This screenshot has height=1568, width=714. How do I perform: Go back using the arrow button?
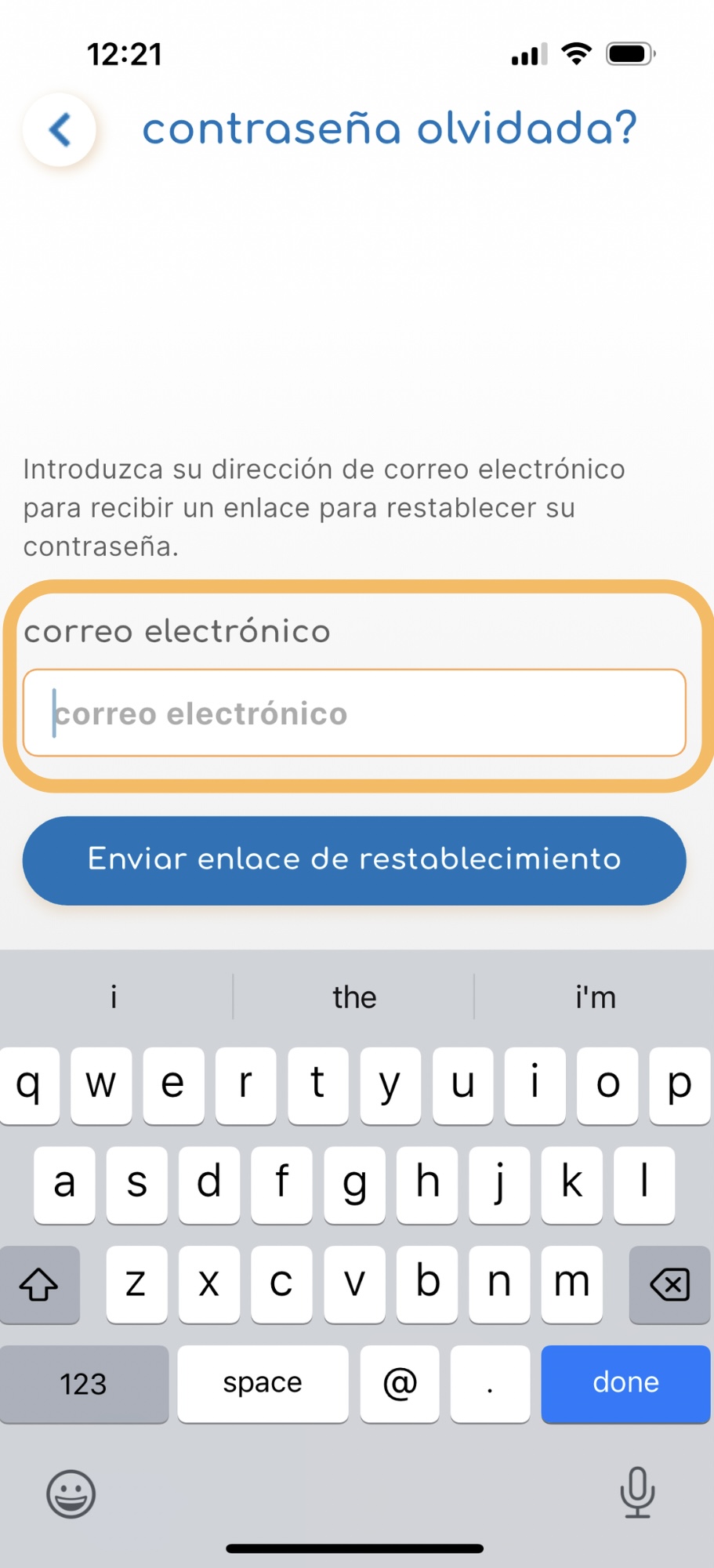[60, 129]
